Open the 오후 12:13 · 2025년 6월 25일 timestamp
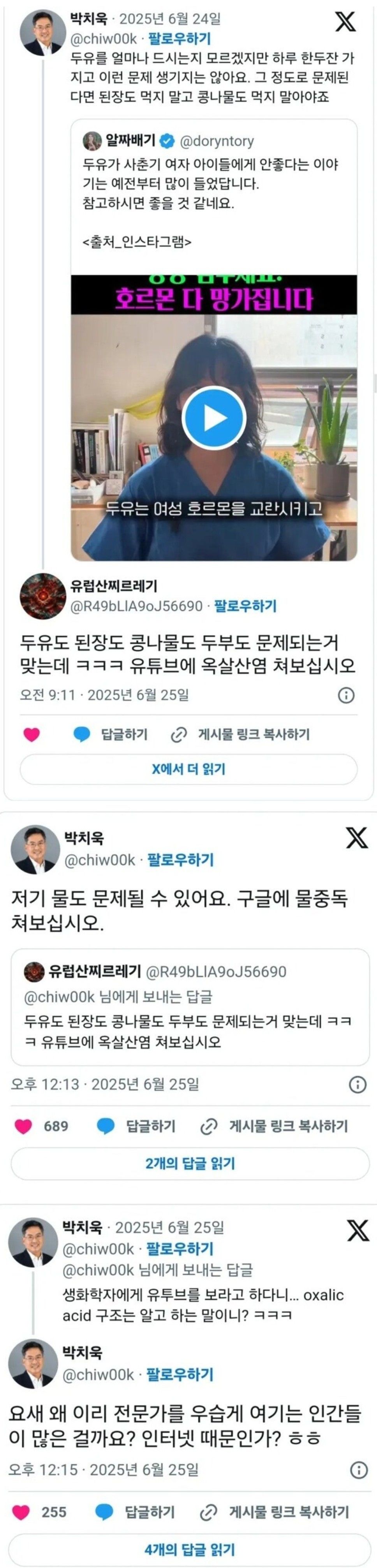The image size is (377, 1568). [105, 1084]
